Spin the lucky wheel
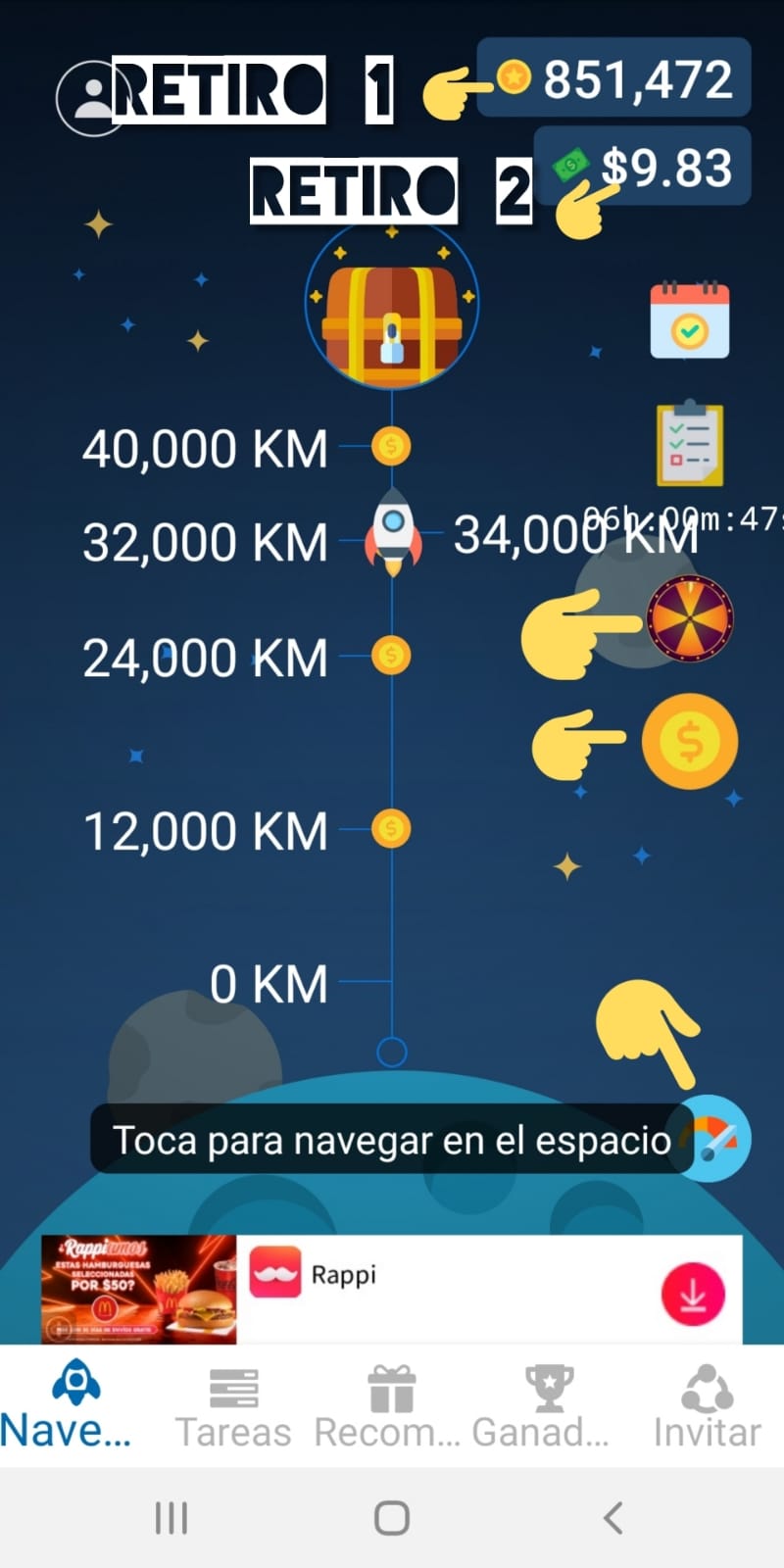This screenshot has width=784, height=1568. click(x=690, y=619)
